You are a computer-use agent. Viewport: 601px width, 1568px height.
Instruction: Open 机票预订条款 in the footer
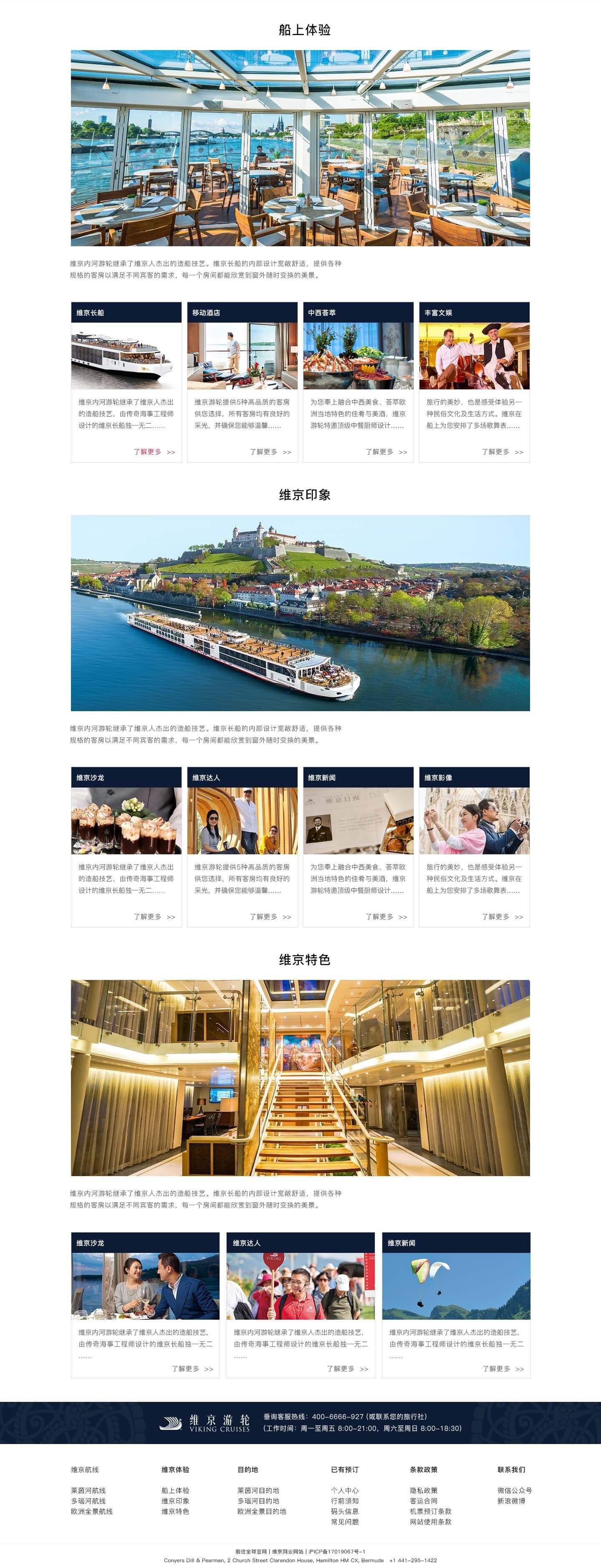[x=430, y=1511]
